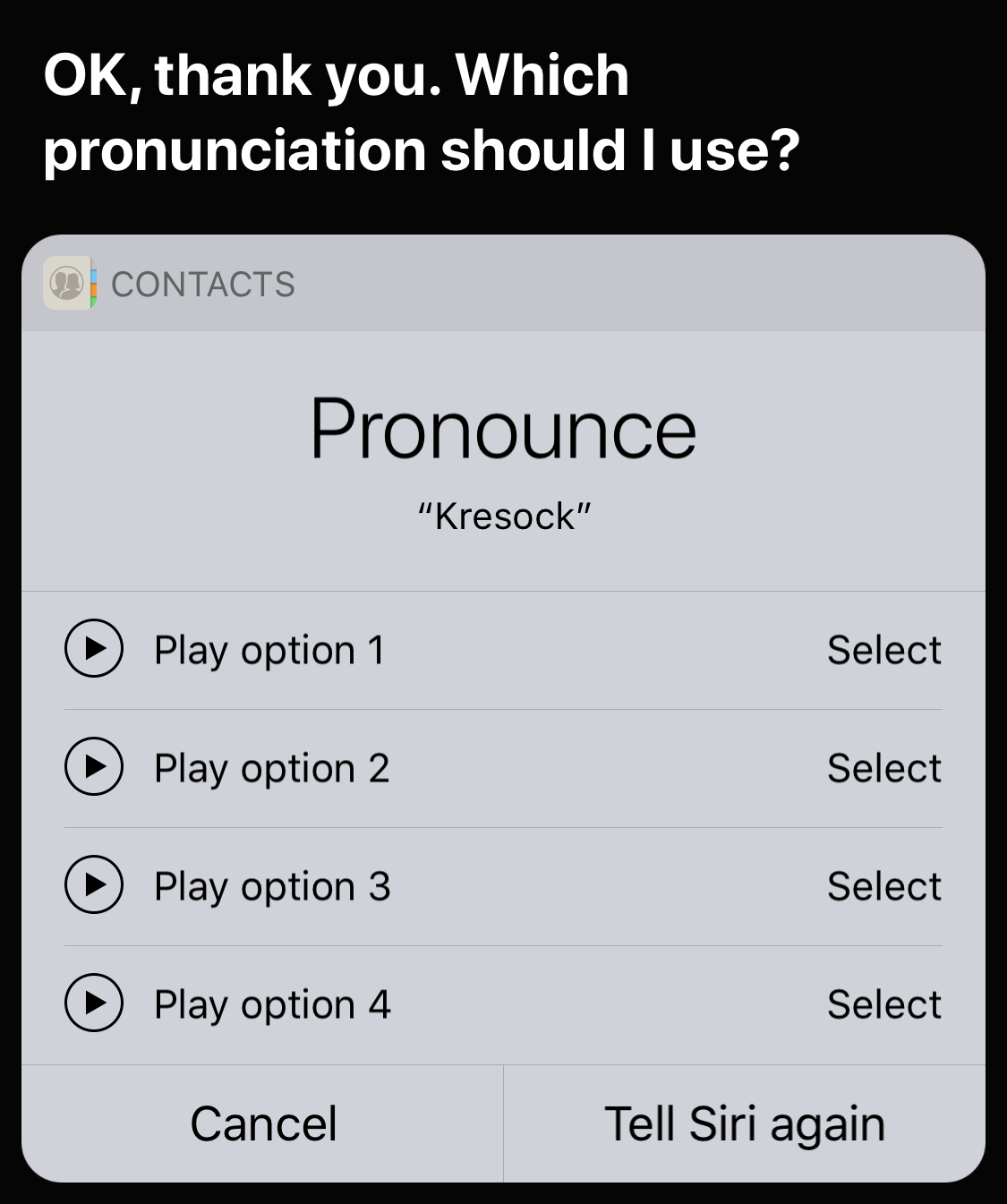Tap Select for option 3
The image size is (1007, 1204).
click(x=883, y=886)
